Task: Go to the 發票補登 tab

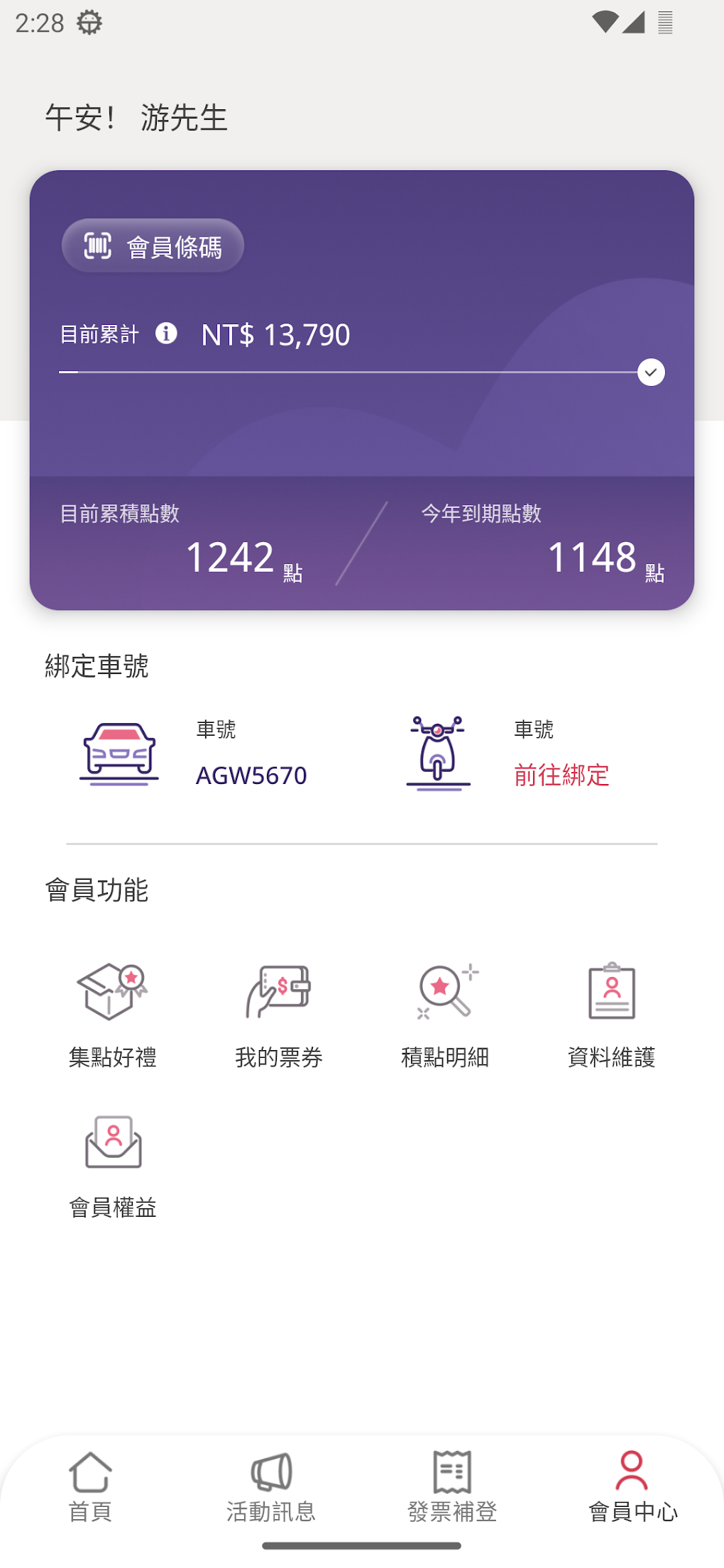Action: tap(452, 1486)
